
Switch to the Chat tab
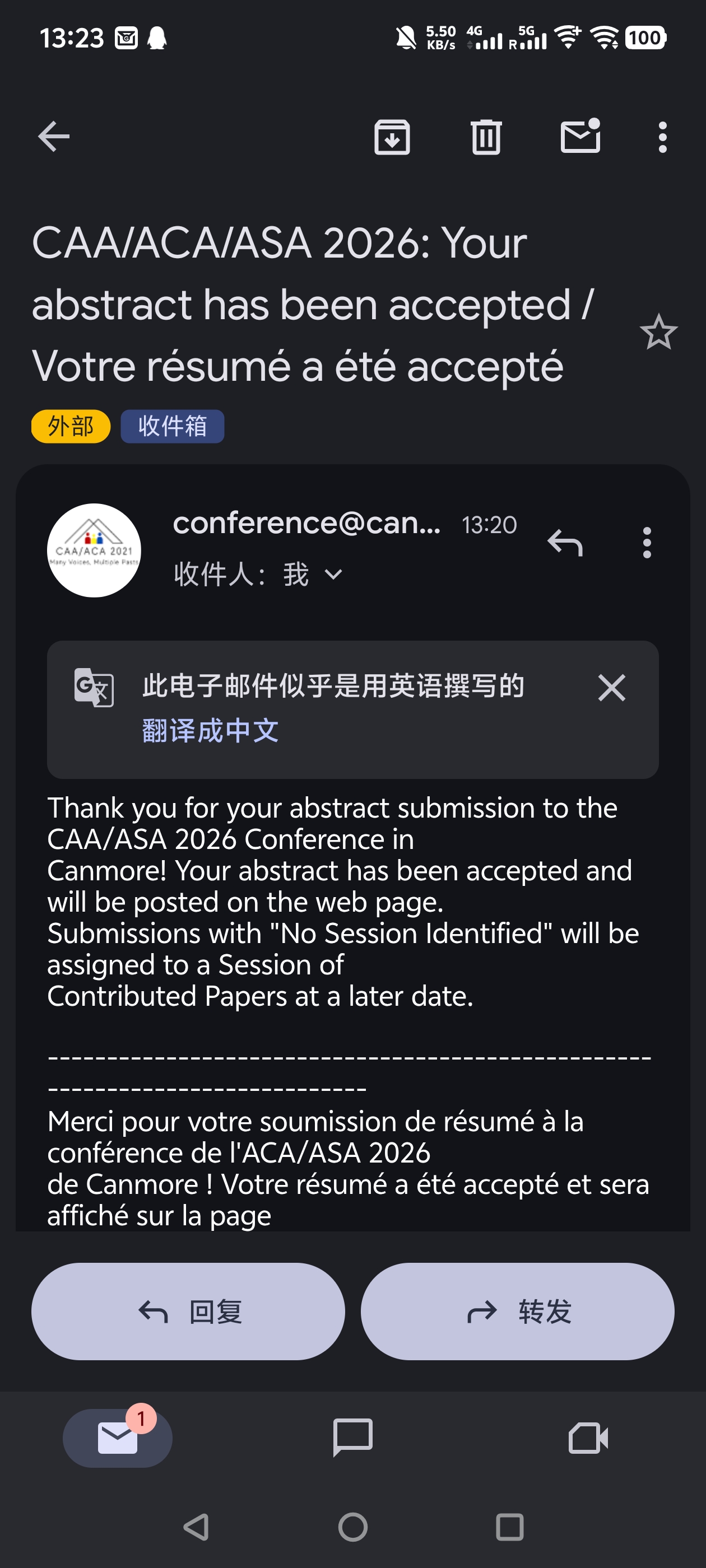tap(352, 1438)
